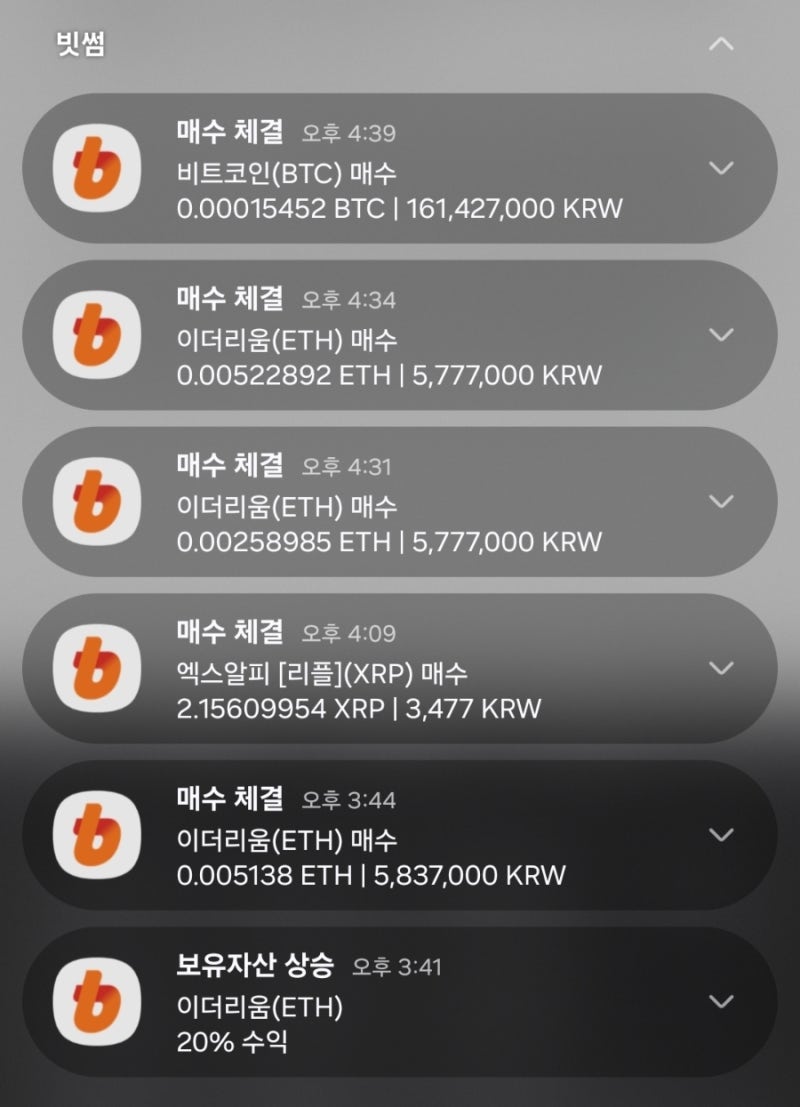Image resolution: width=800 pixels, height=1107 pixels.
Task: Expand the 비트코인(BTC) 매수 notification chevron
Action: pos(721,168)
